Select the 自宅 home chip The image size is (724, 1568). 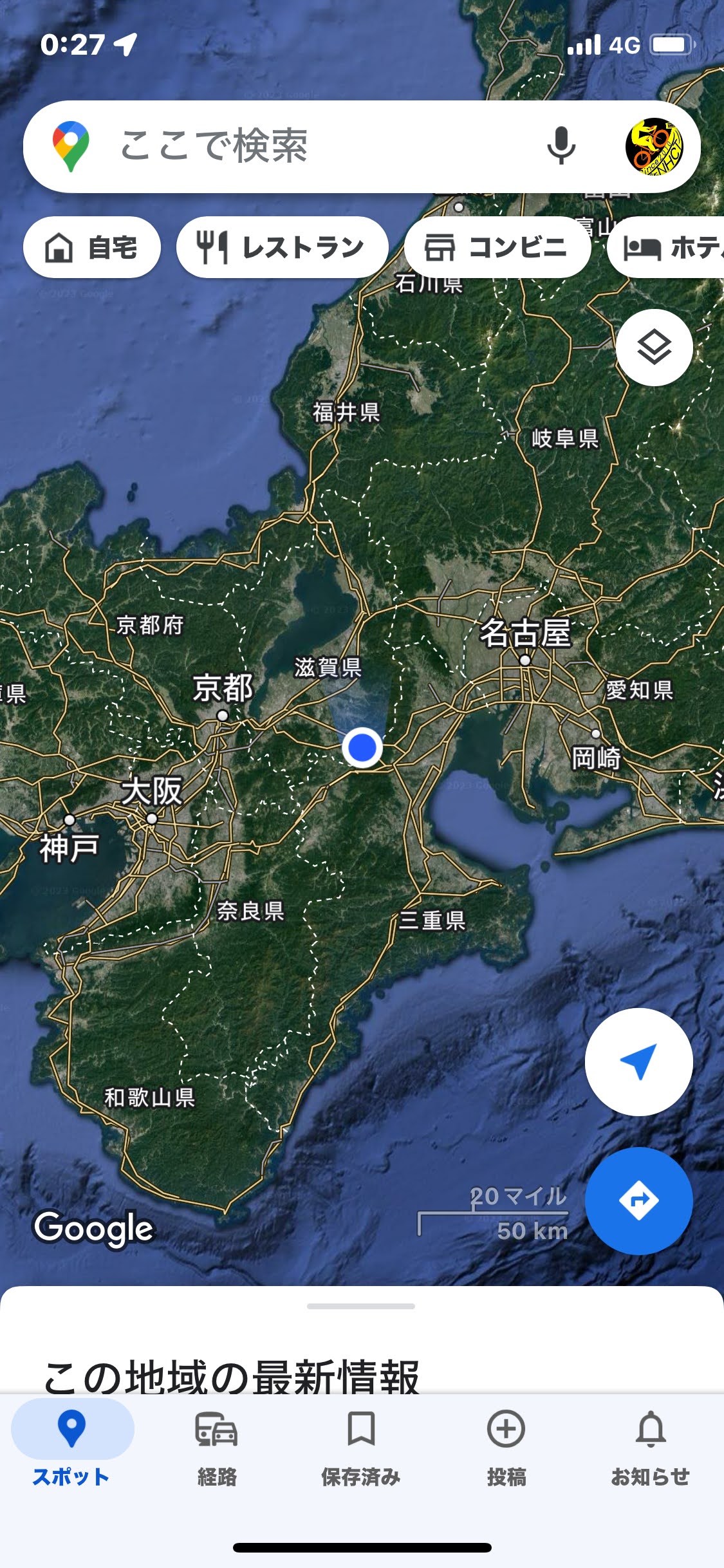(92, 247)
